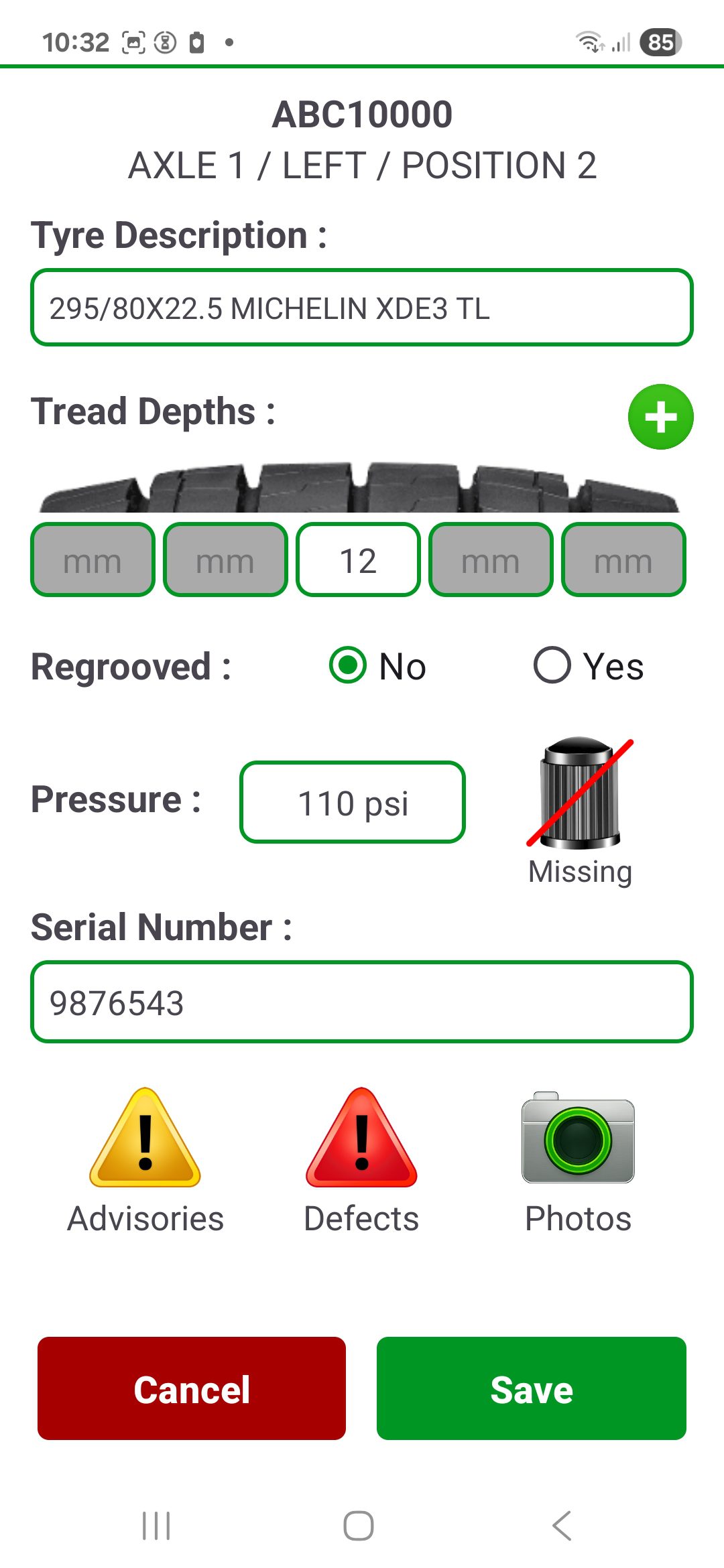The height and width of the screenshot is (1568, 724).
Task: Select Yes for Regrooved
Action: 552,665
